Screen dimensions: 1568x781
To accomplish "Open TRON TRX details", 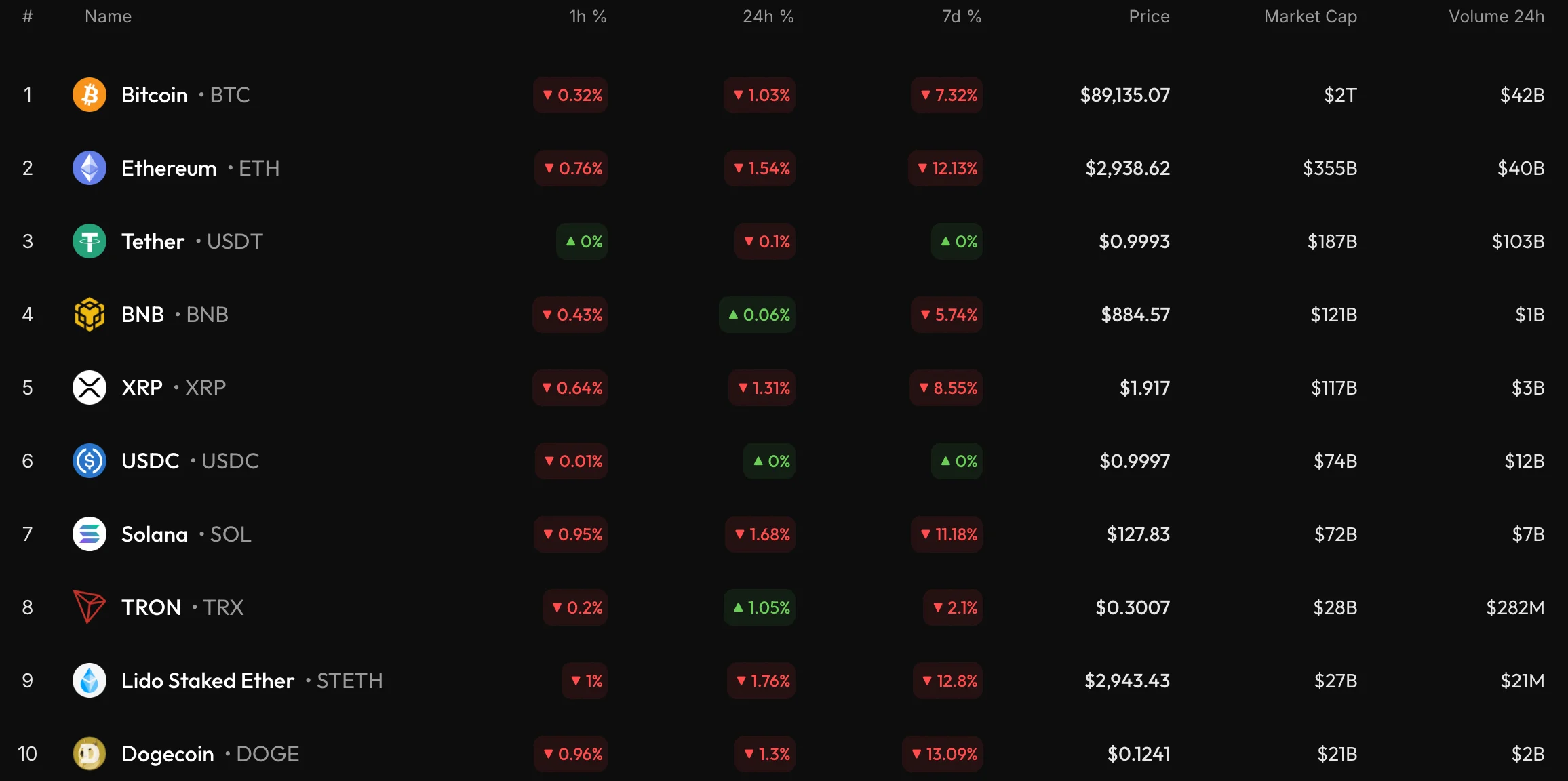I will [x=151, y=607].
